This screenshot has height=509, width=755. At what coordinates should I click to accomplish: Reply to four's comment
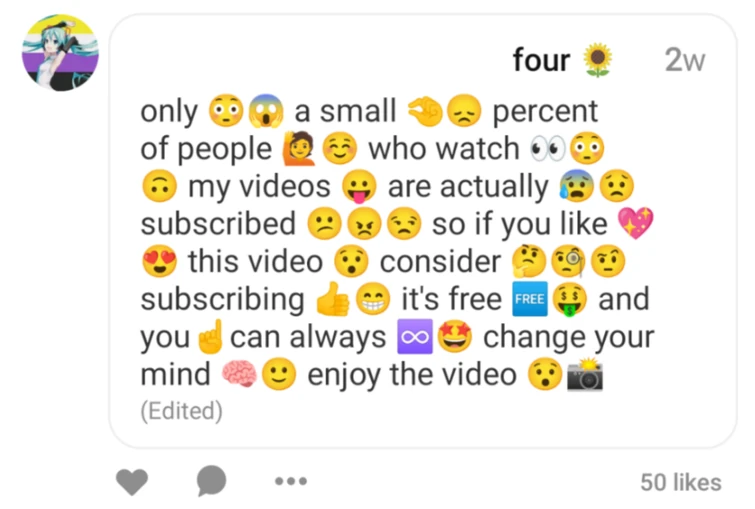(x=211, y=482)
